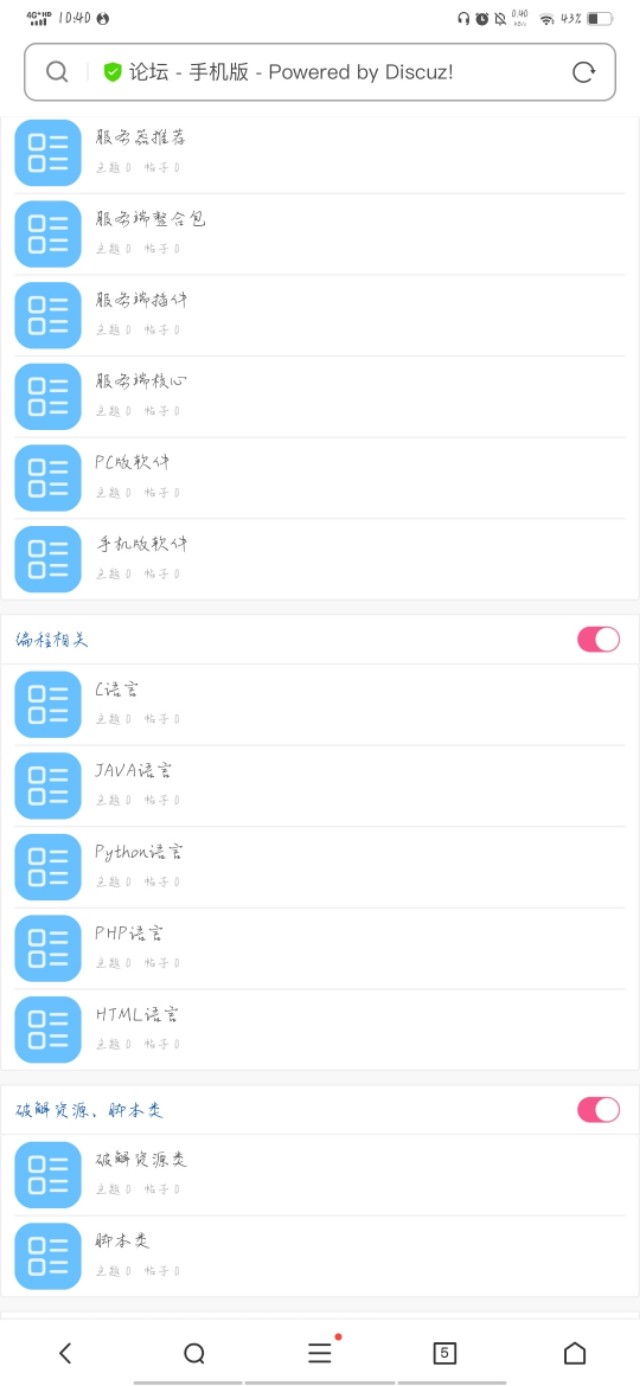Open the 服务端核心 forum

[141, 381]
